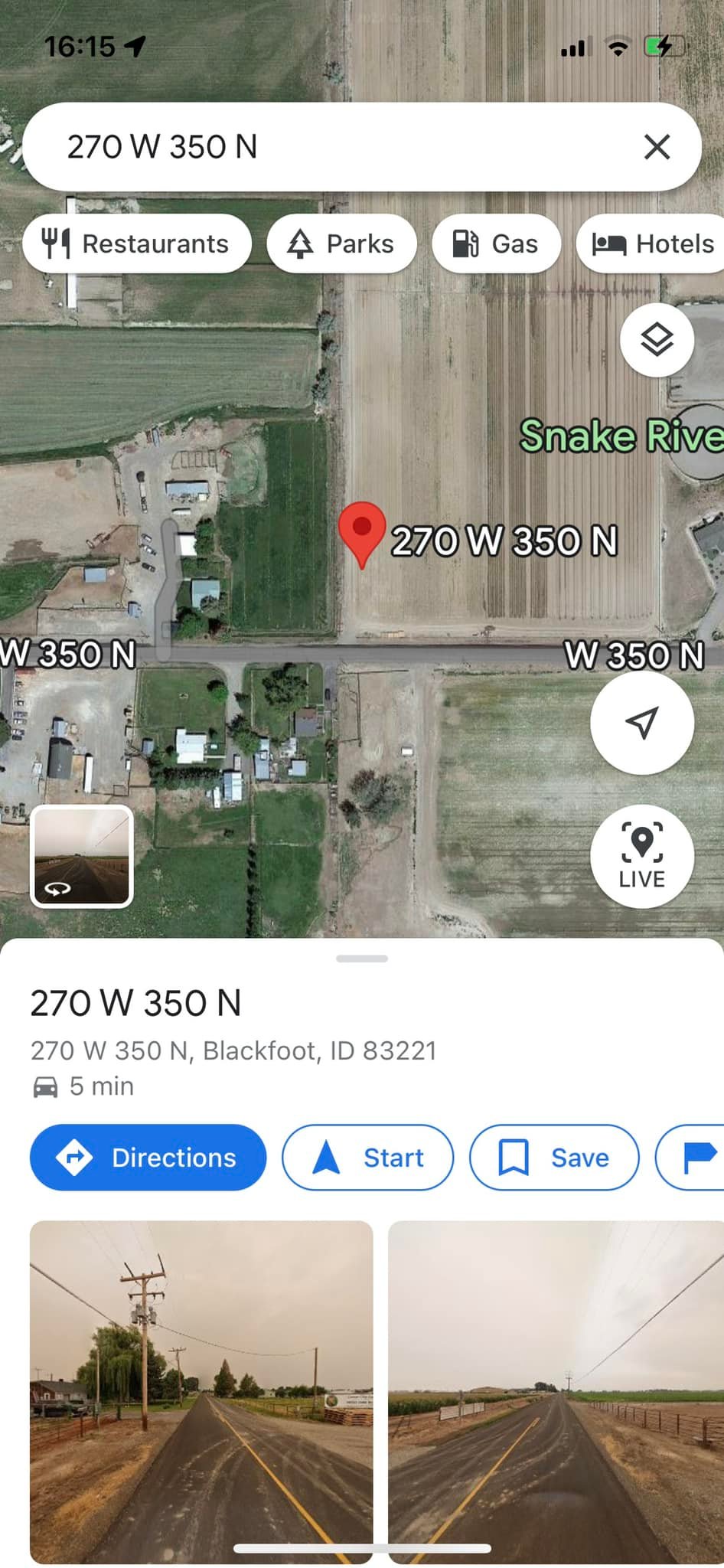Viewport: 724px width, 1568px height.
Task: Save this place
Action: click(554, 1157)
